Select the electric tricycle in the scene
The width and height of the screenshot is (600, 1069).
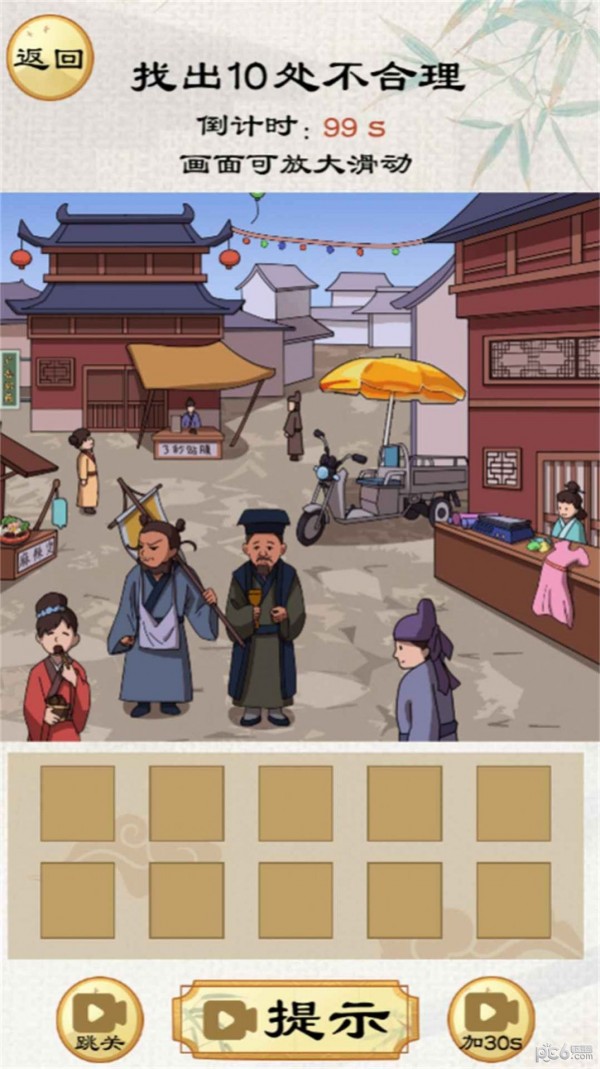pyautogui.click(x=382, y=484)
